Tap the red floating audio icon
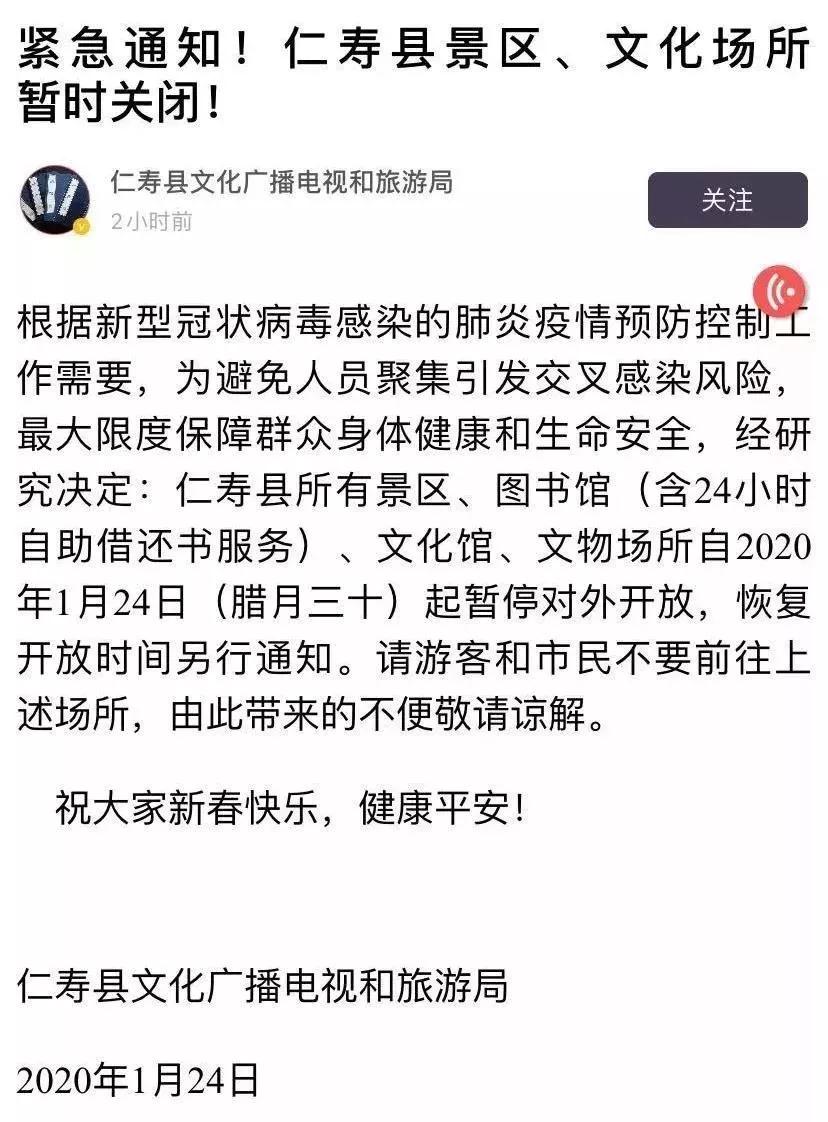This screenshot has width=828, height=1122. click(x=781, y=291)
